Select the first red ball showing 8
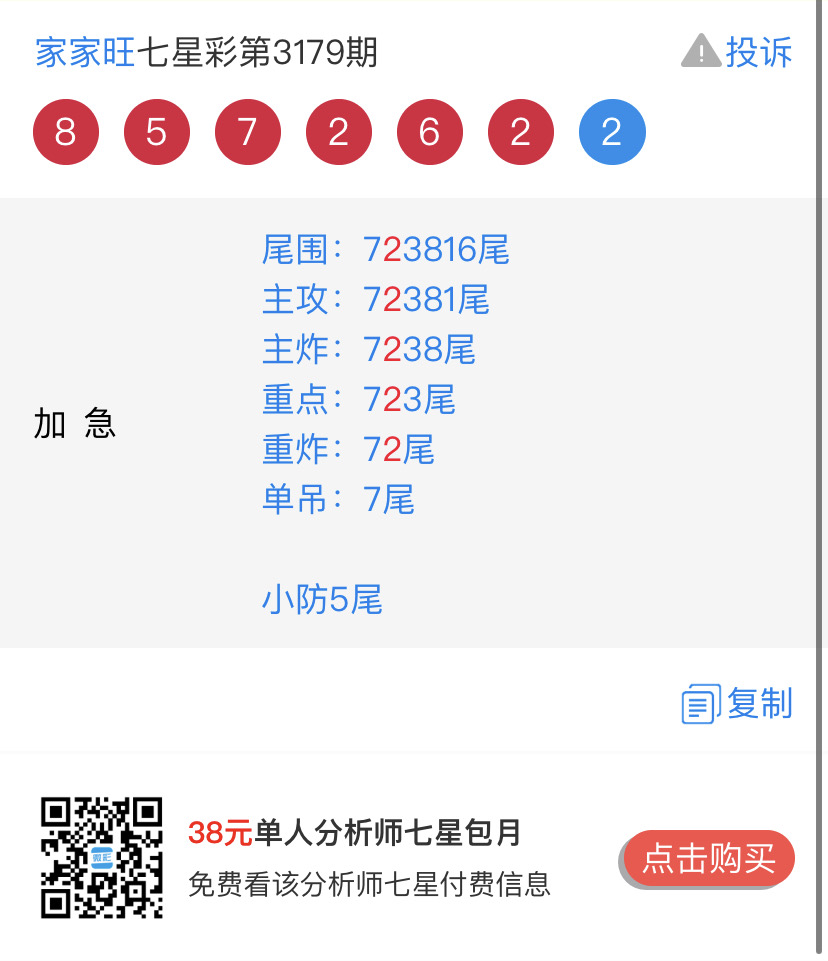 [x=66, y=131]
